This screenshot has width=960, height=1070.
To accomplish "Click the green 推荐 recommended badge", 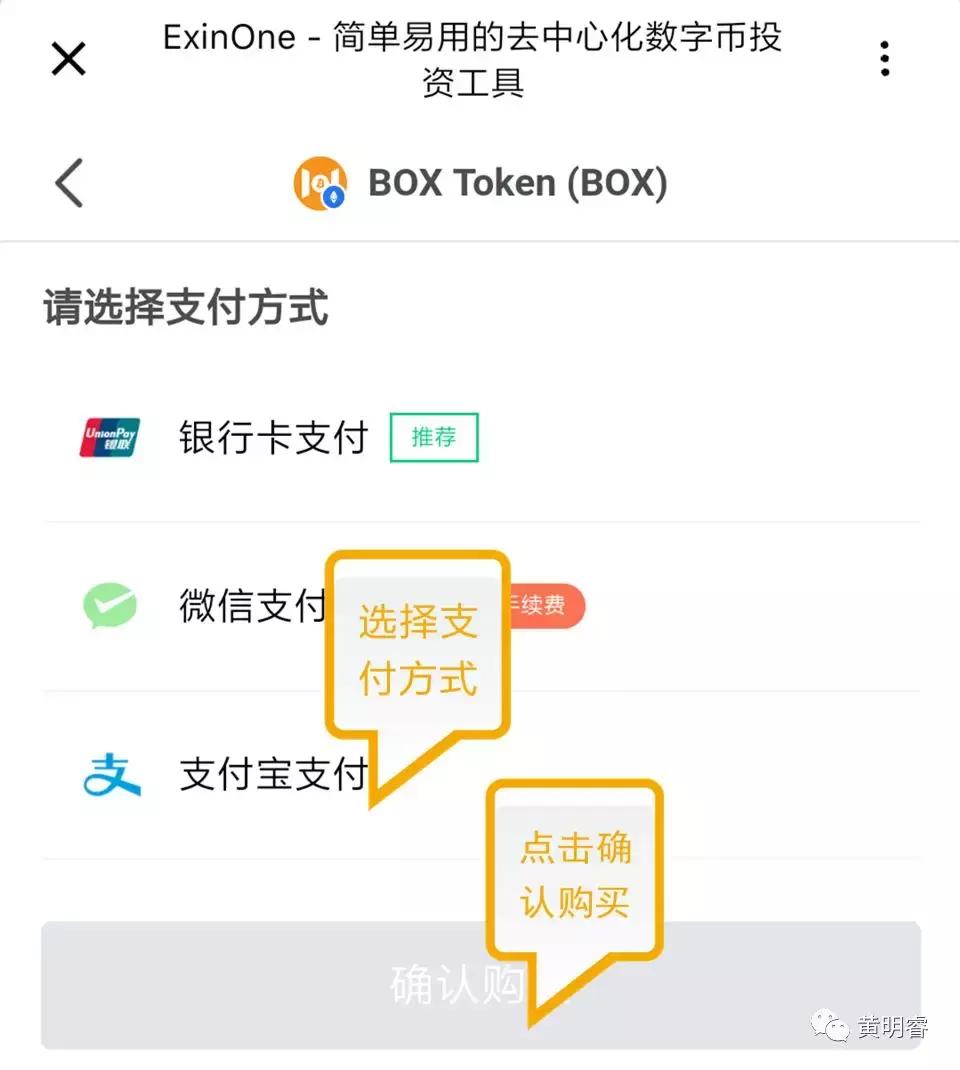I will tap(433, 437).
